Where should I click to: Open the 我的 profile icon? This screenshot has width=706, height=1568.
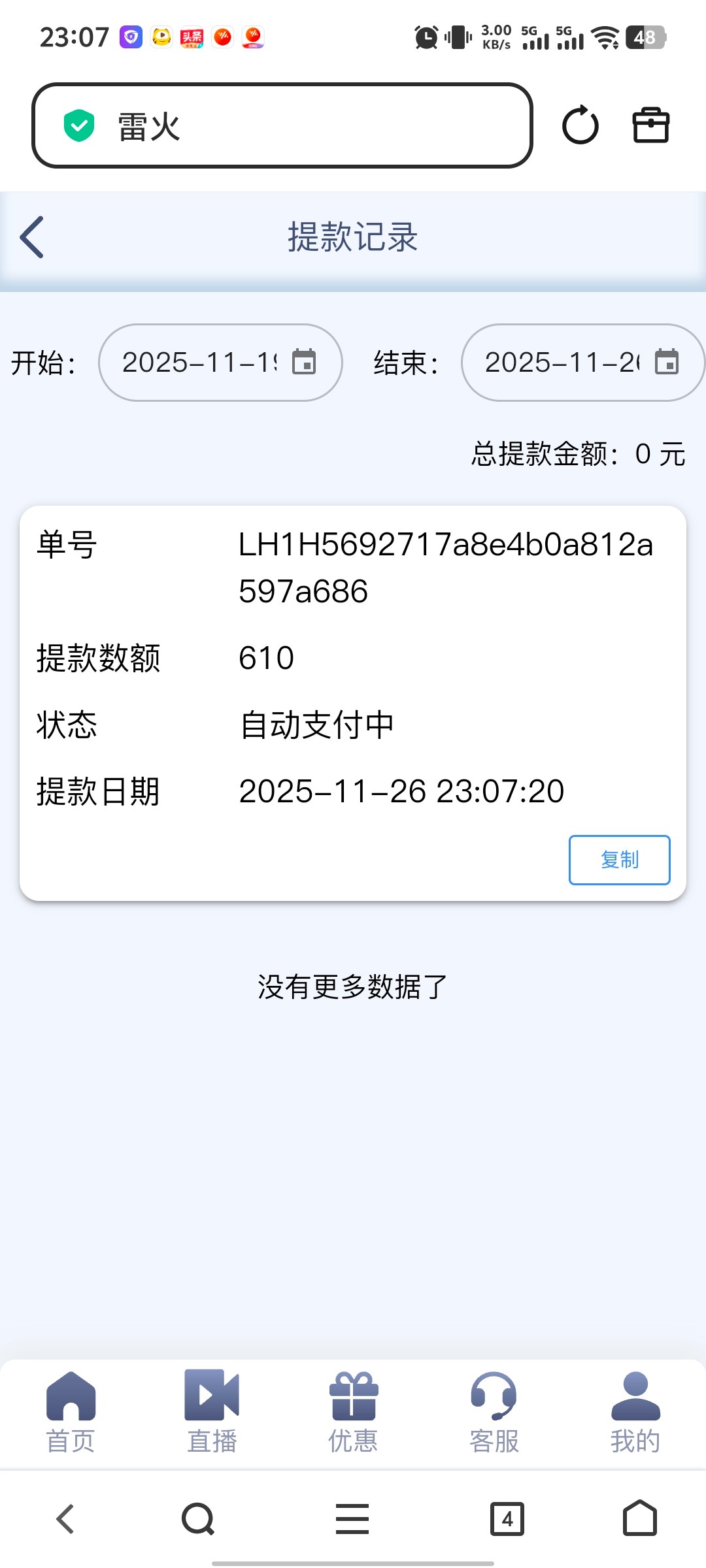(x=635, y=1411)
